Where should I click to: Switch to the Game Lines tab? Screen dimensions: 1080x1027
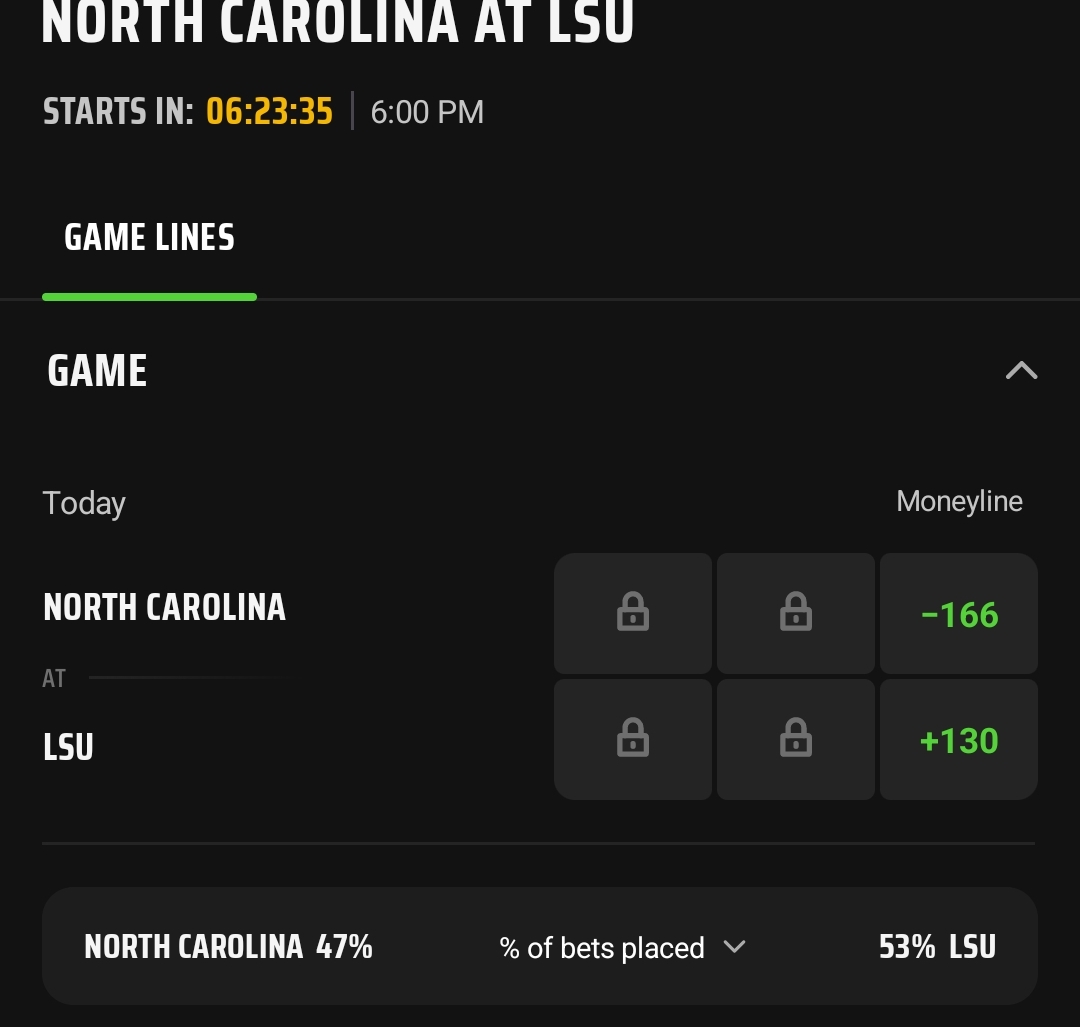click(149, 239)
